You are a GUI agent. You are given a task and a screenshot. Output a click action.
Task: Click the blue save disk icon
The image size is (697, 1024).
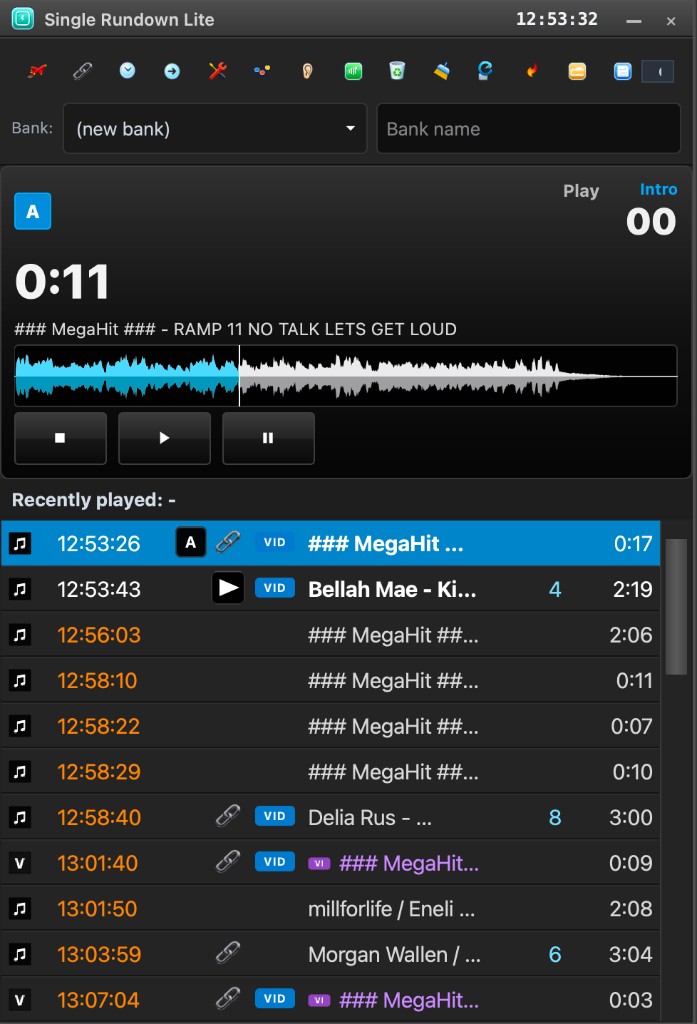tap(623, 71)
